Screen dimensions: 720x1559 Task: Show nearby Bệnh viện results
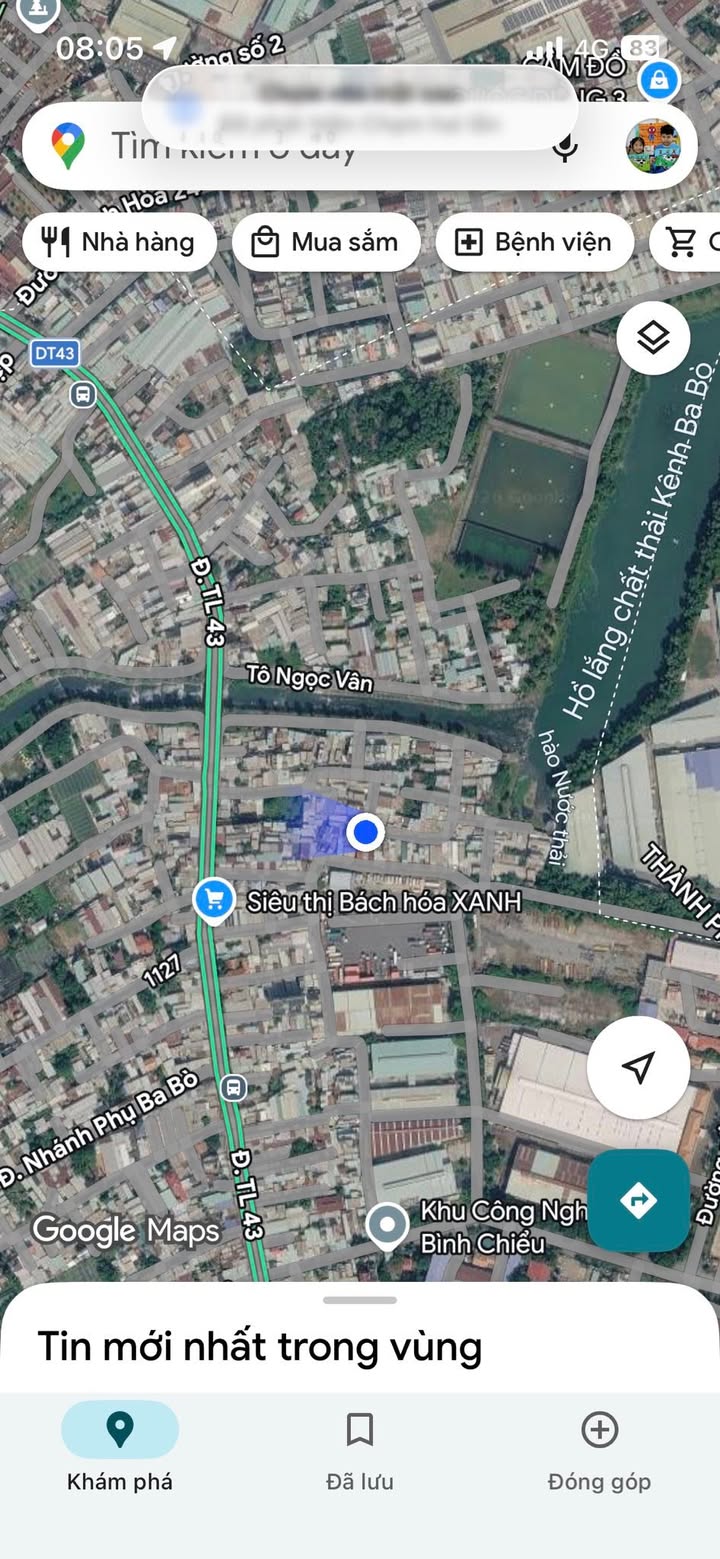click(534, 242)
